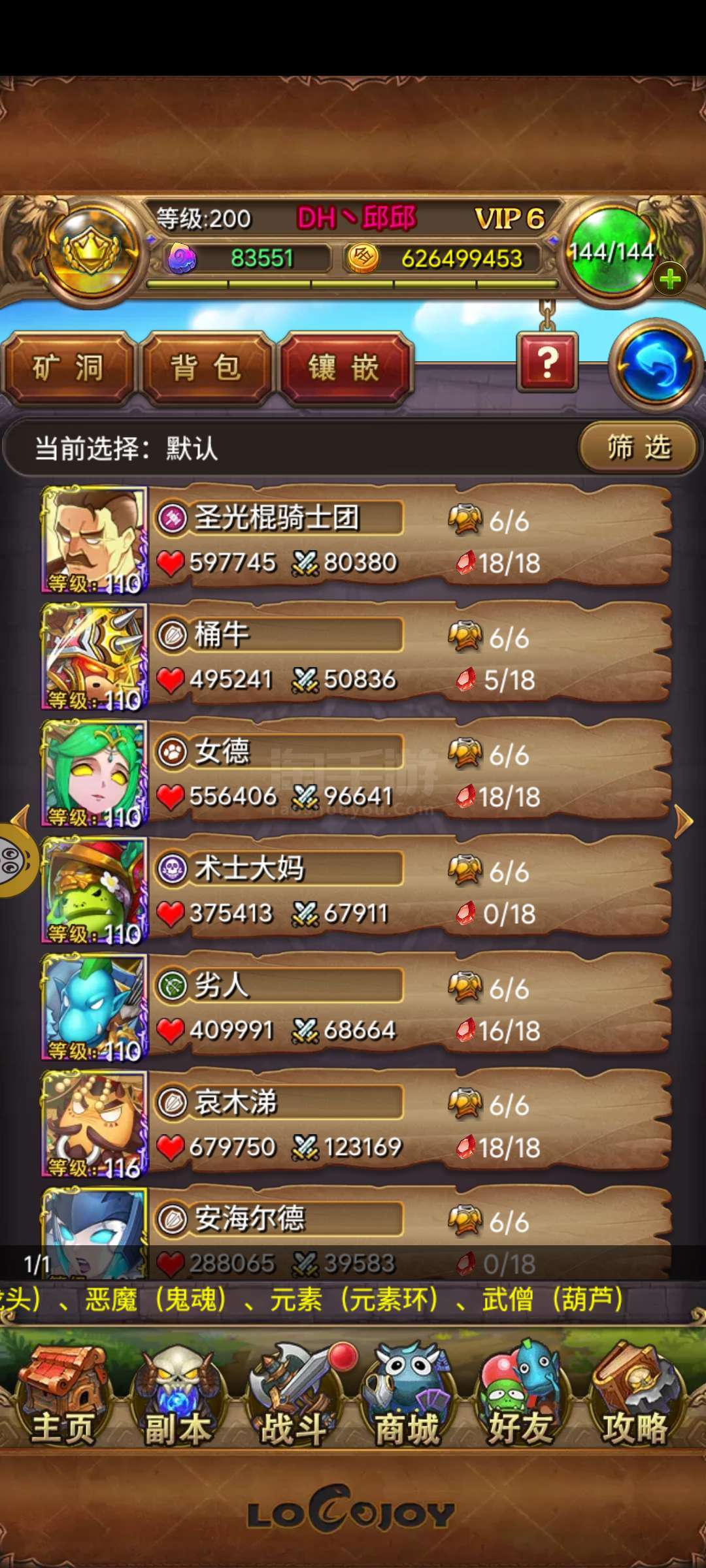Open the 好友 friends section
Screen dimensions: 706x1568
click(x=520, y=1395)
